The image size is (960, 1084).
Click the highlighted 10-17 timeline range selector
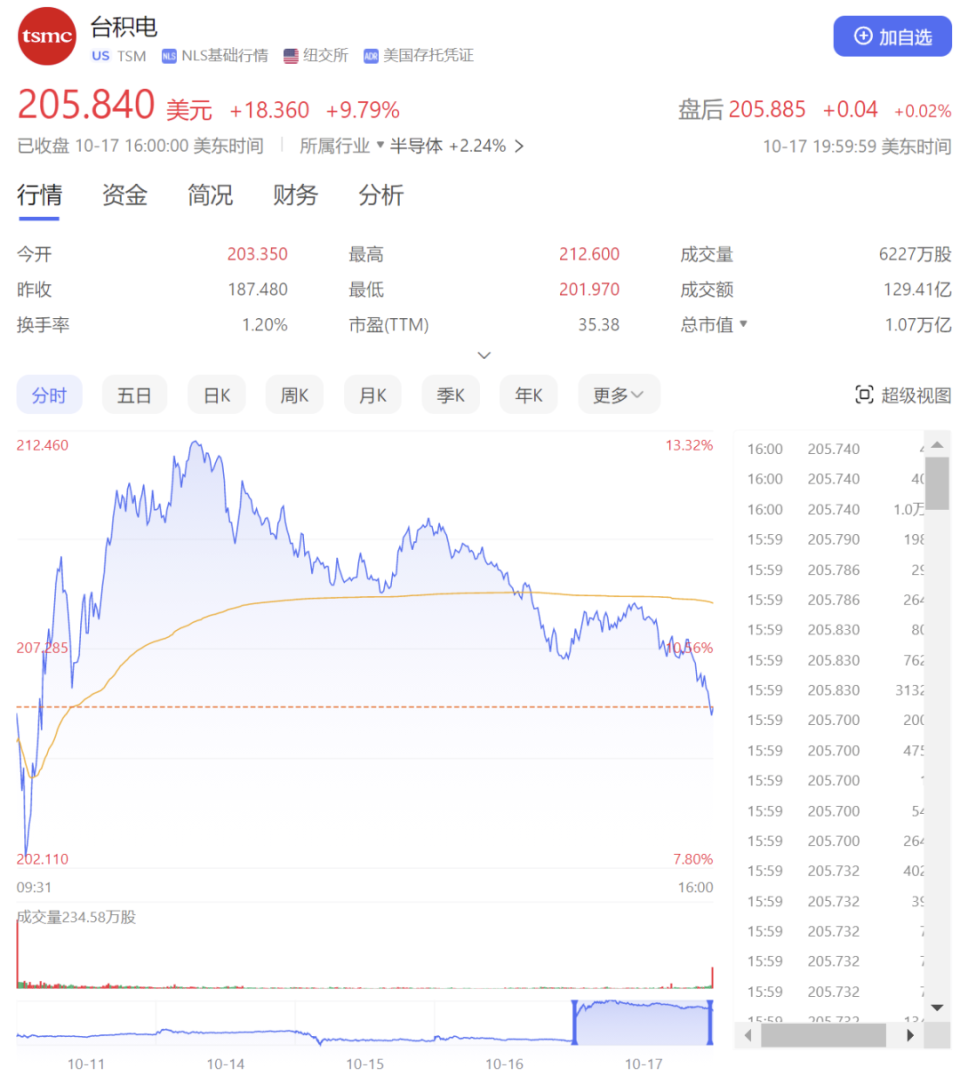pyautogui.click(x=642, y=1022)
